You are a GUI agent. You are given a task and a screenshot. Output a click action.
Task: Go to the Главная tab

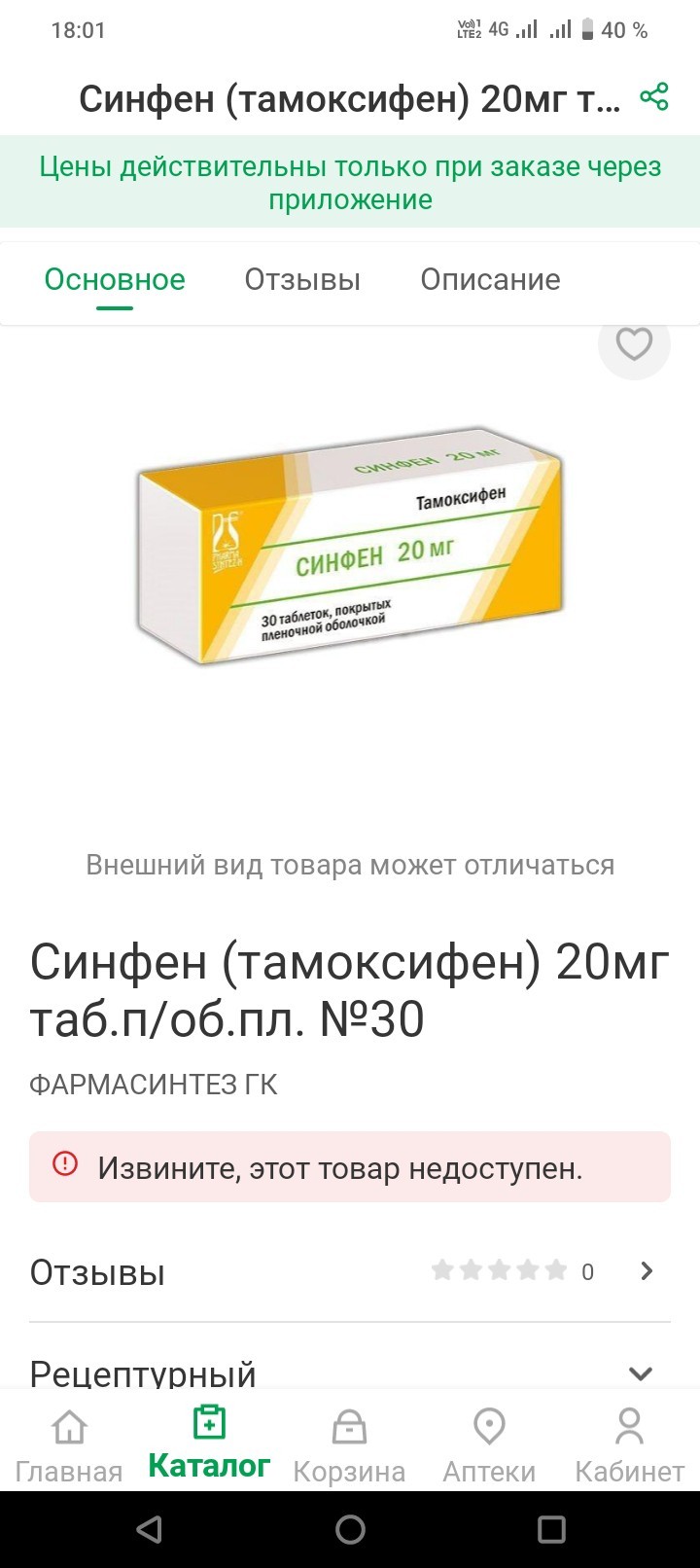click(x=69, y=1444)
